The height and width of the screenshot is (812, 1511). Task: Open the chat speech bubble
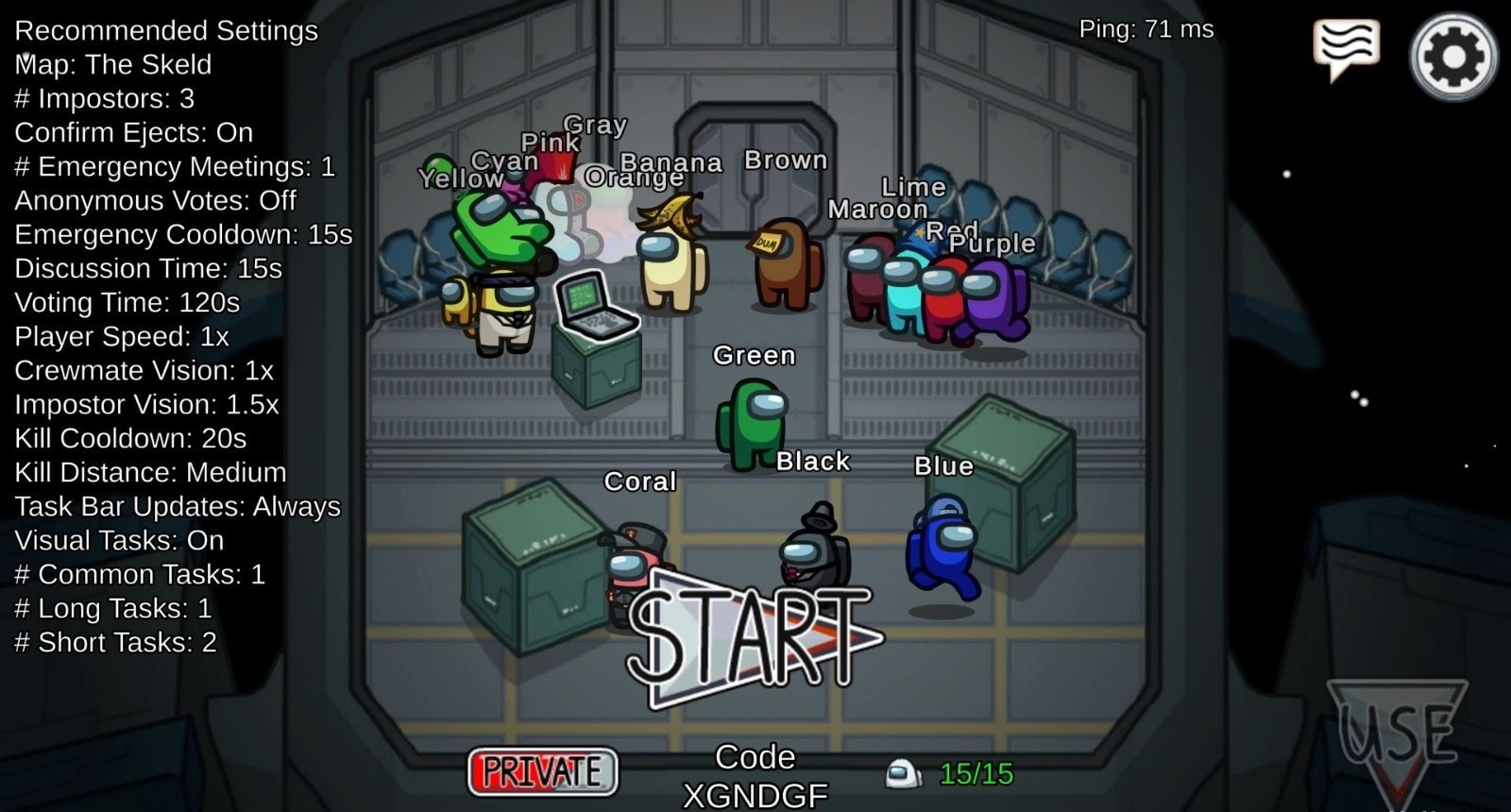(1346, 47)
